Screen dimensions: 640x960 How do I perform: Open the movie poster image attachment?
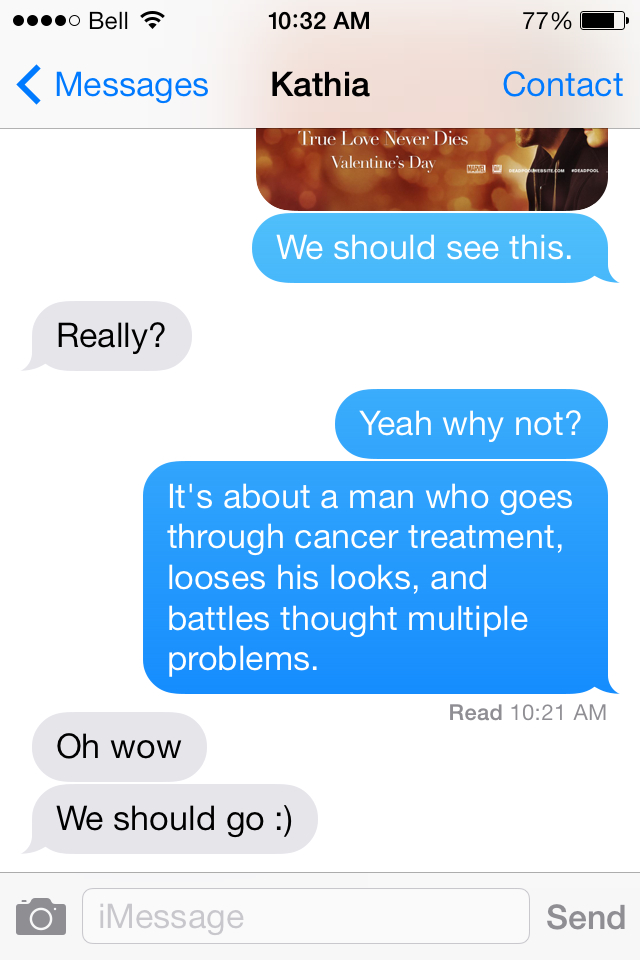431,168
